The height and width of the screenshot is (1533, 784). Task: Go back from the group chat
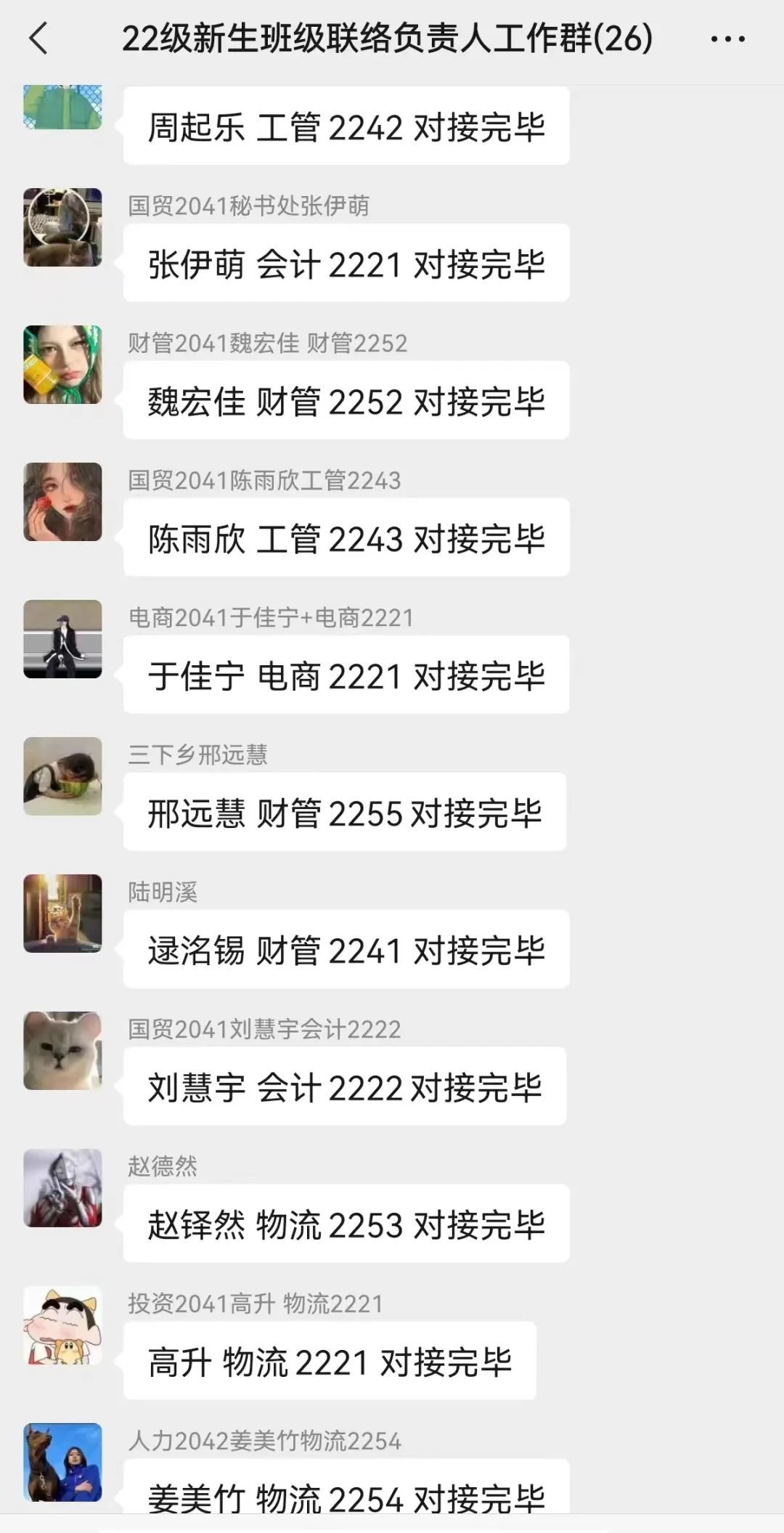click(x=38, y=38)
